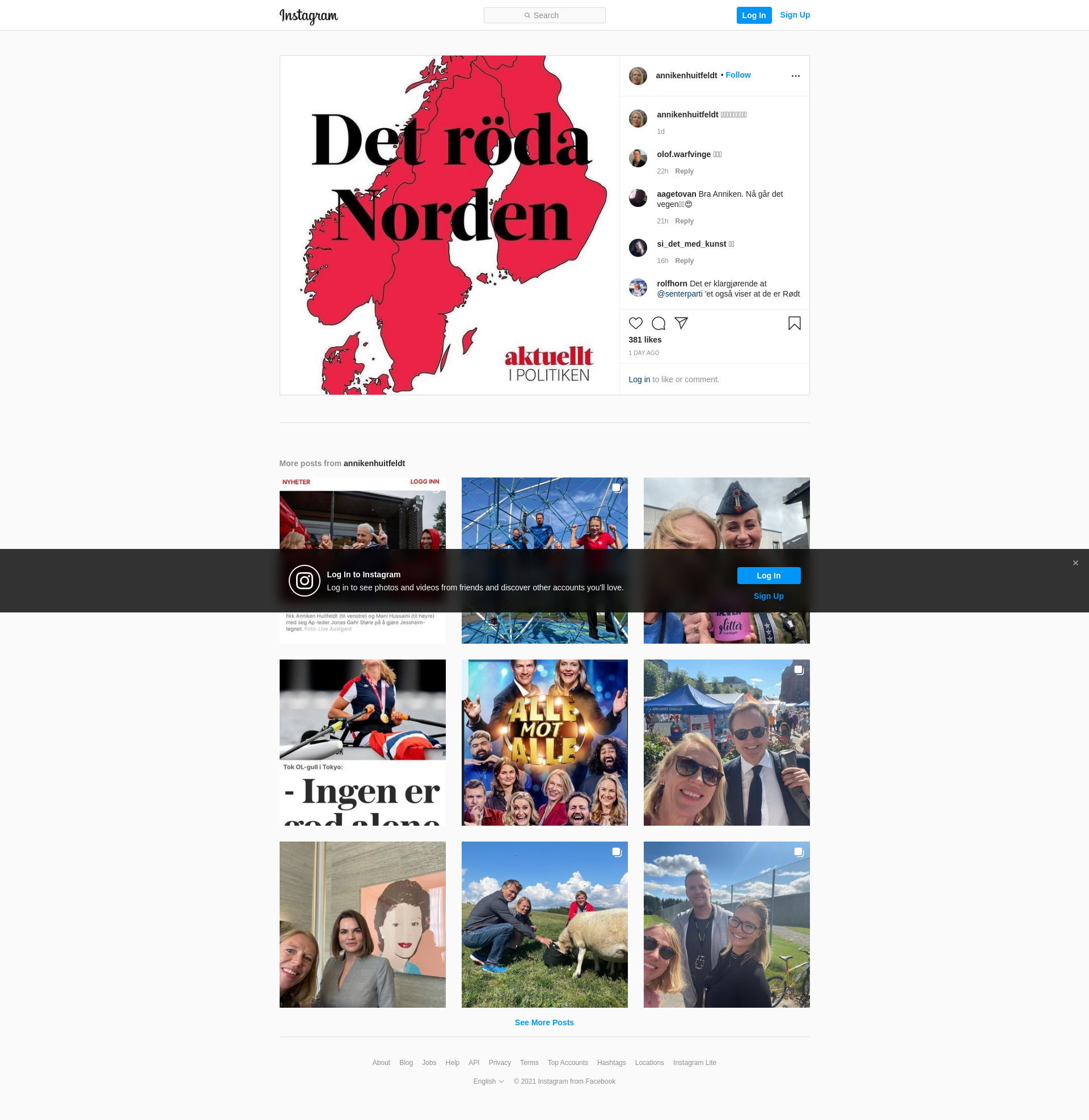Tap the comment bubble icon

pyautogui.click(x=659, y=323)
